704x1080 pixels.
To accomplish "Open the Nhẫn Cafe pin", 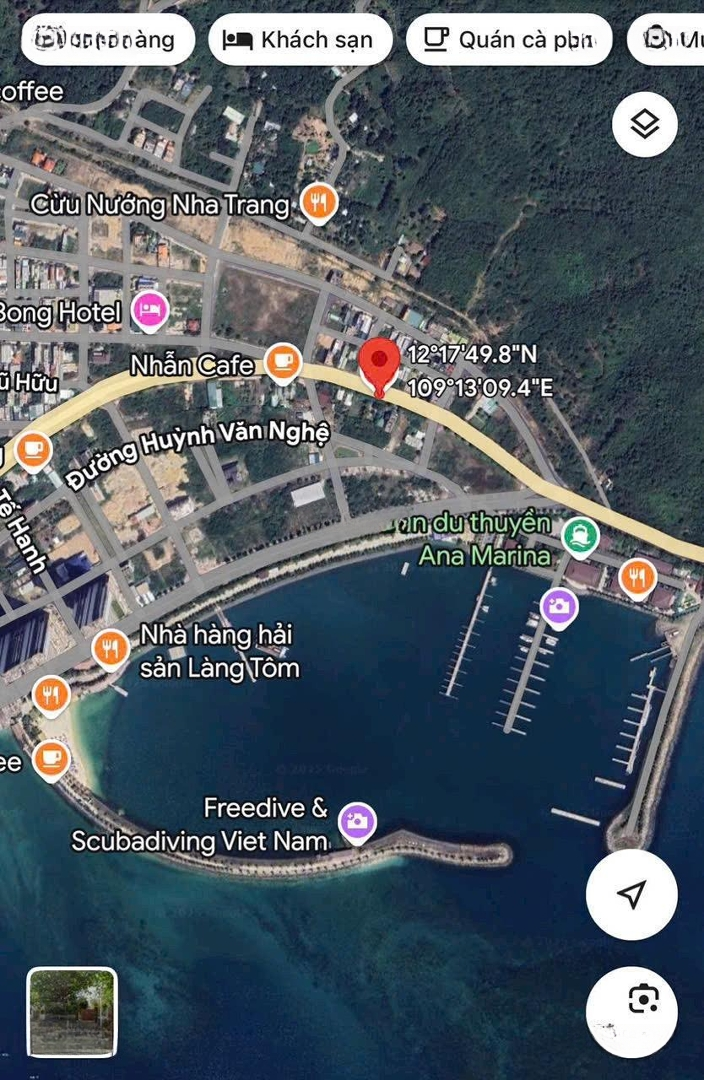I will (x=283, y=362).
